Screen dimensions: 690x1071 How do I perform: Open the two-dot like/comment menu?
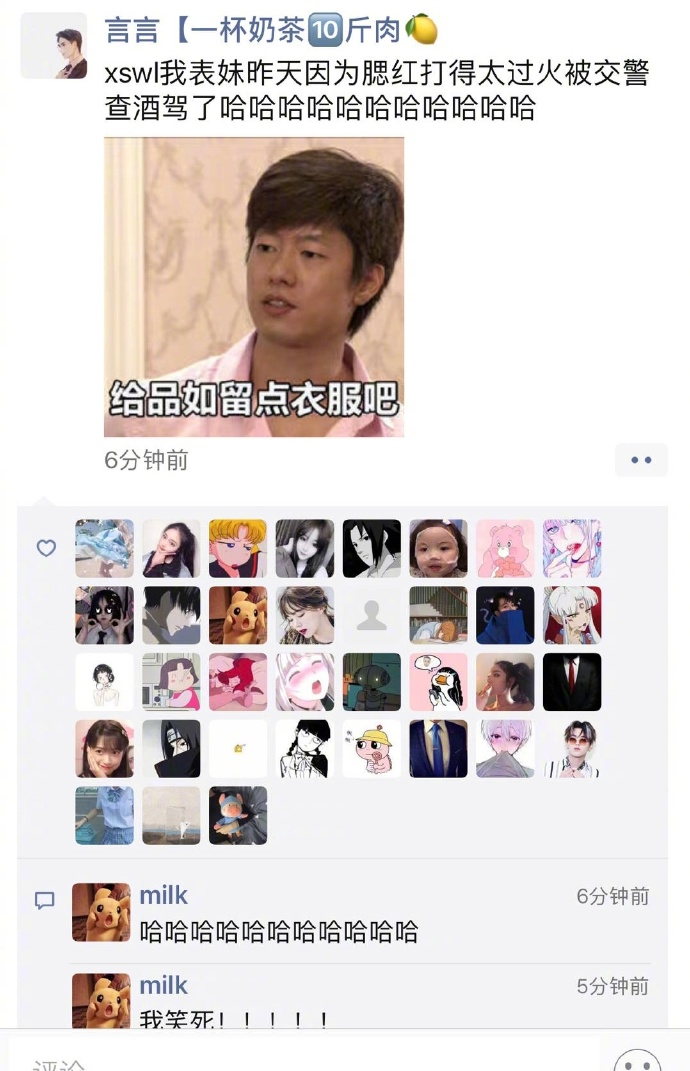pos(641,460)
